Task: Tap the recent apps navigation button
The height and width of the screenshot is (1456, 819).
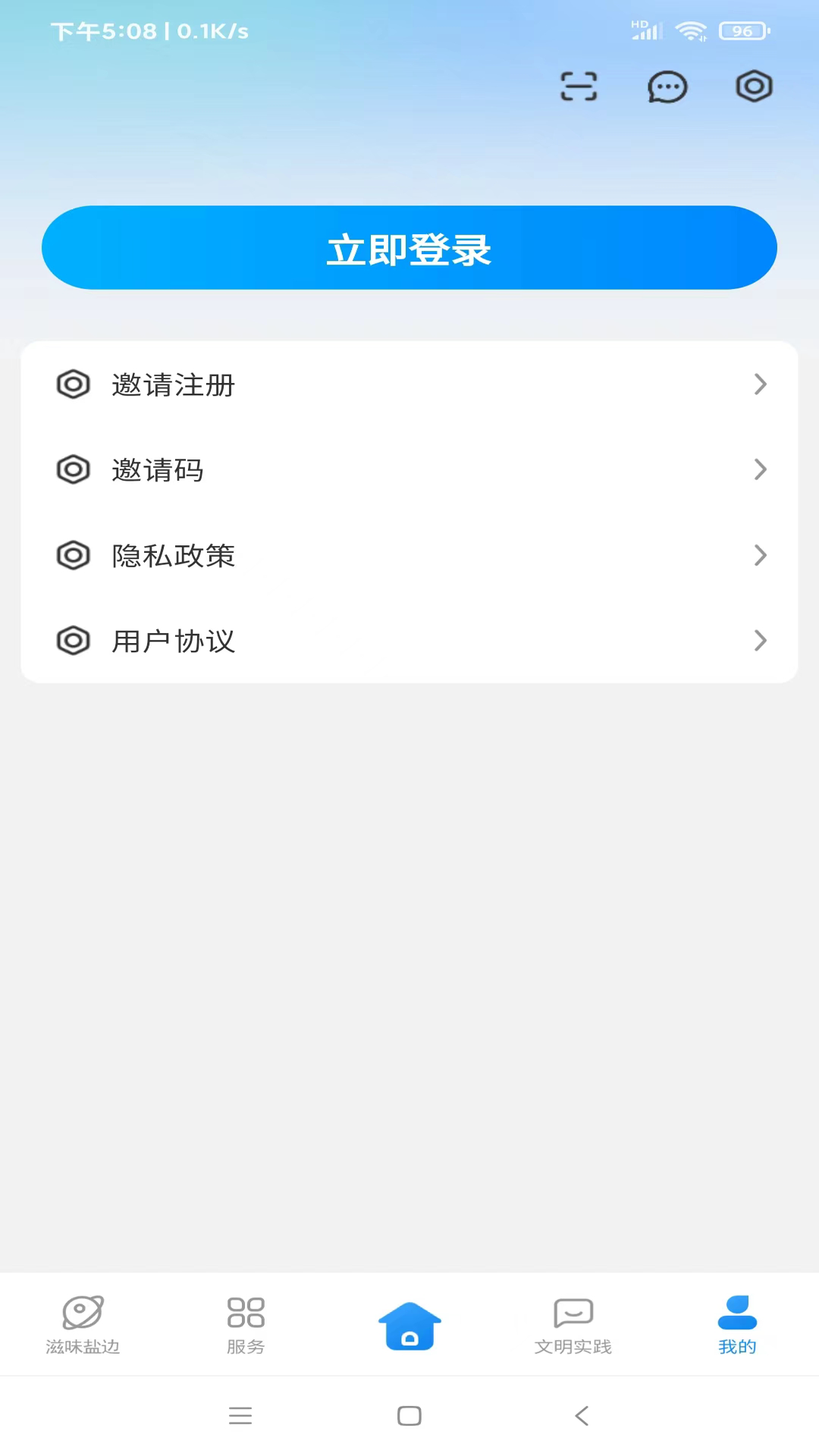Action: (240, 1416)
